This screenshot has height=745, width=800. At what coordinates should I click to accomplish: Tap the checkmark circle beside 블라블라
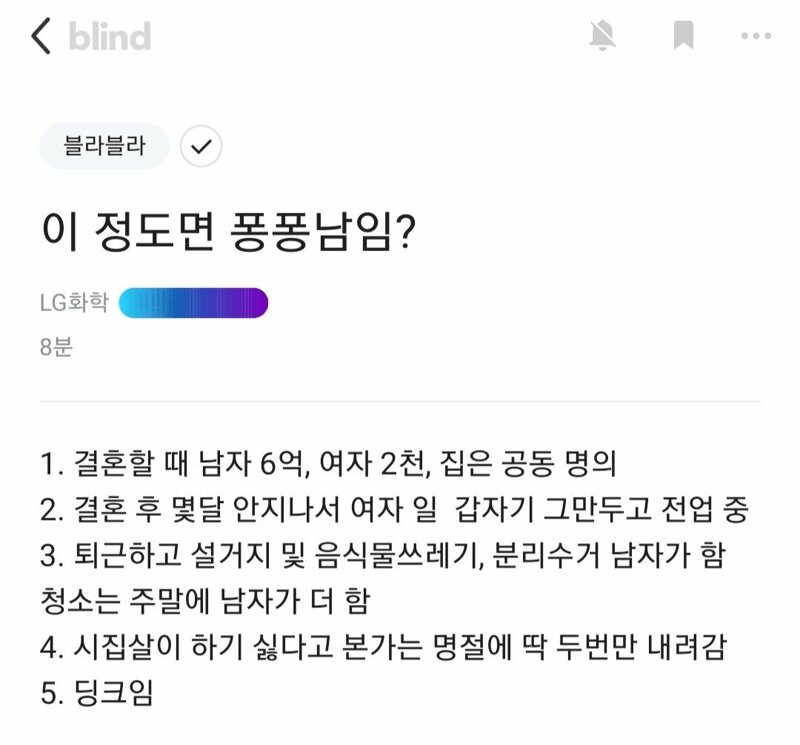[201, 147]
